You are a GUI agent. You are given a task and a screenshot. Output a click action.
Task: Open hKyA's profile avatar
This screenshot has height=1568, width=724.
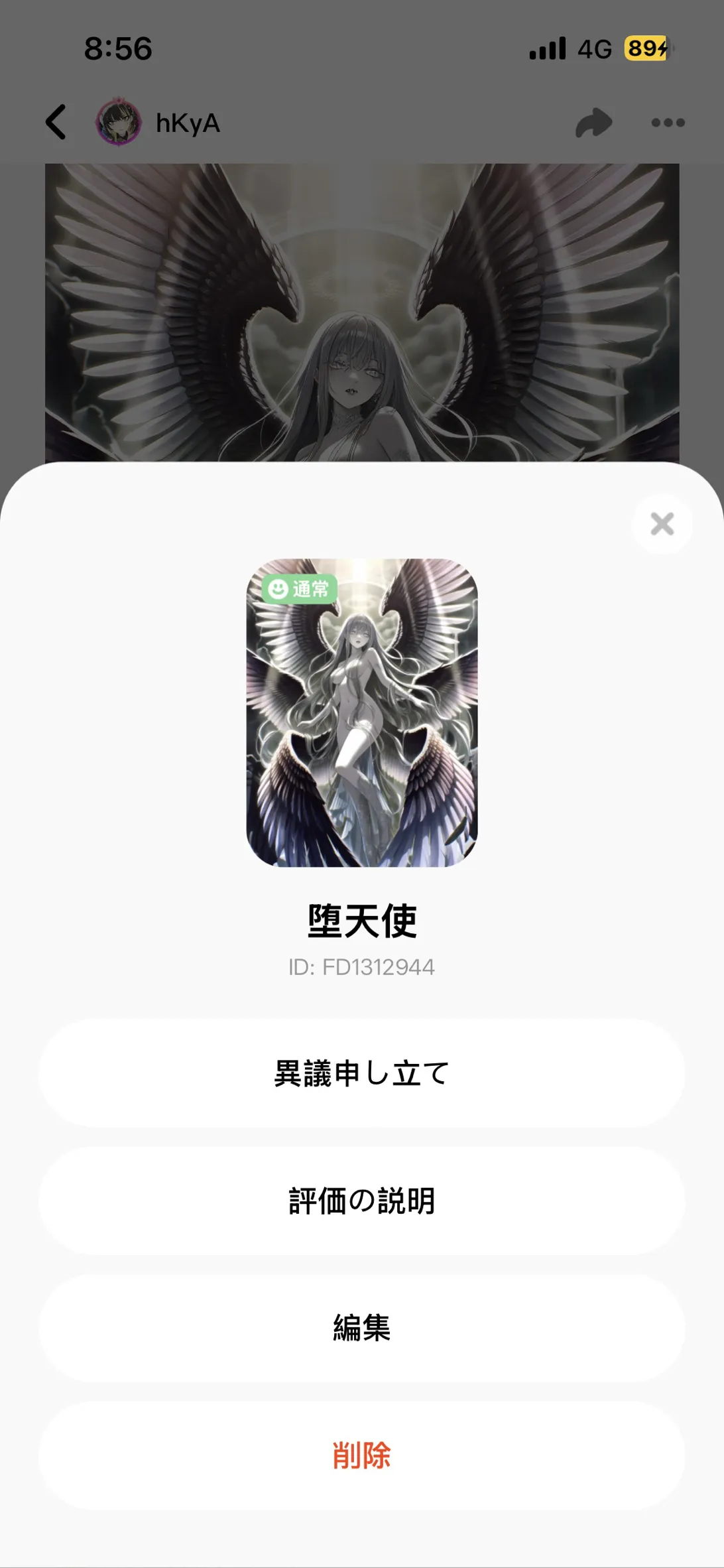(119, 122)
